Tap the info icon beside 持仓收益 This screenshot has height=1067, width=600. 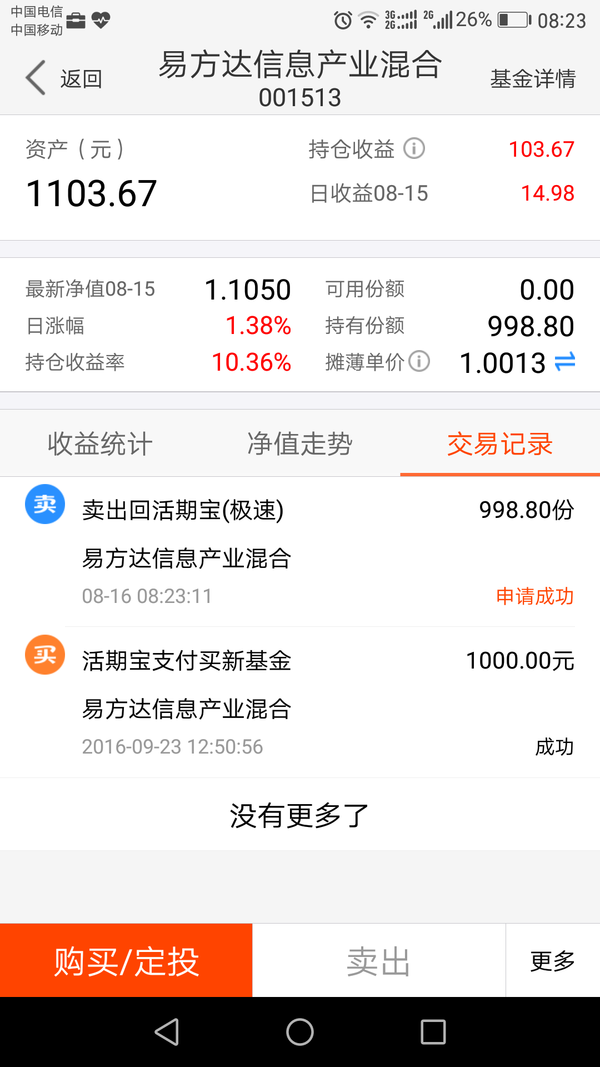[414, 148]
